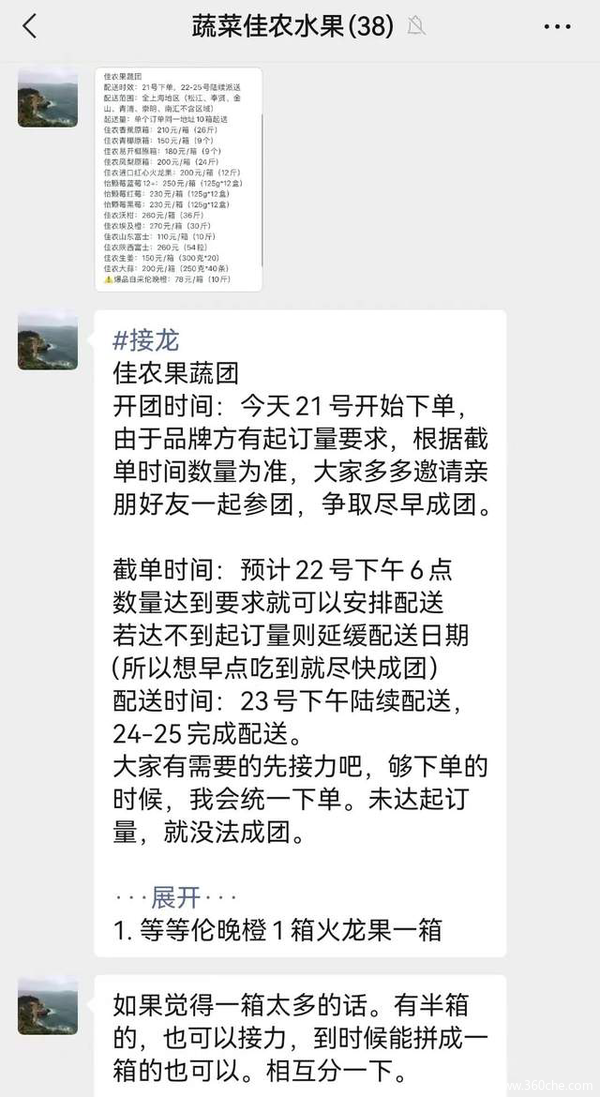The image size is (600, 1097).
Task: Open the sender's avatar beside the price list image
Action: point(48,96)
